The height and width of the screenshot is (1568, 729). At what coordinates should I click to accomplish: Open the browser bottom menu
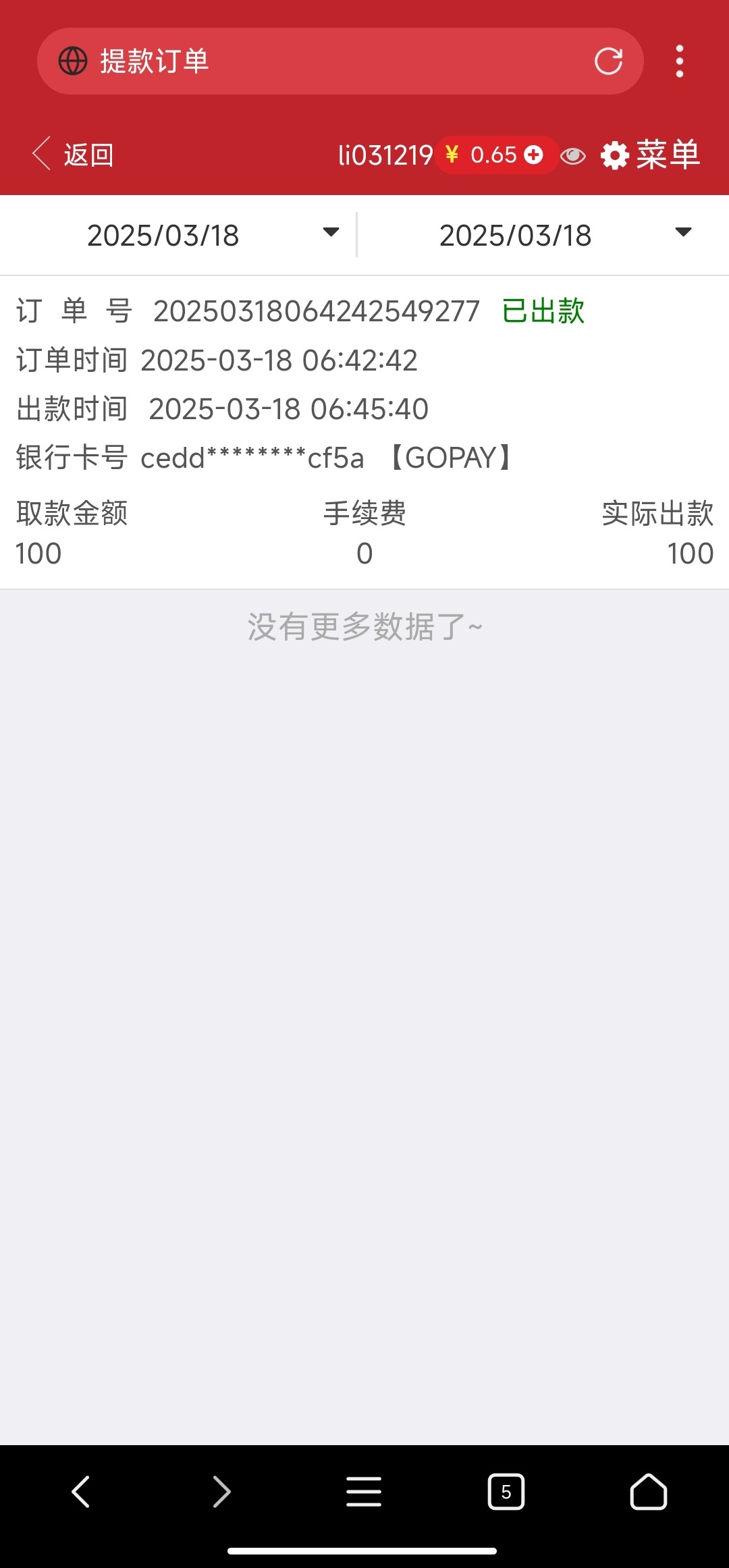click(x=364, y=1491)
